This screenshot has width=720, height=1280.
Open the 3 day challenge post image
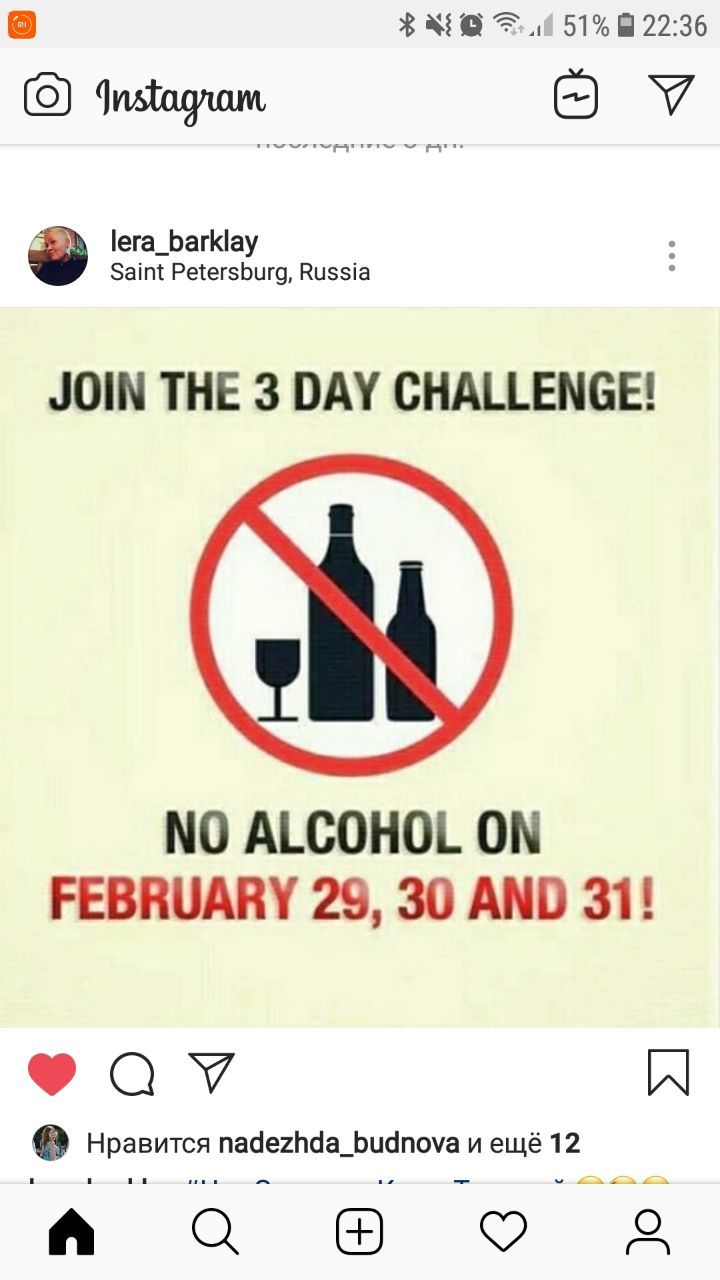[x=360, y=667]
